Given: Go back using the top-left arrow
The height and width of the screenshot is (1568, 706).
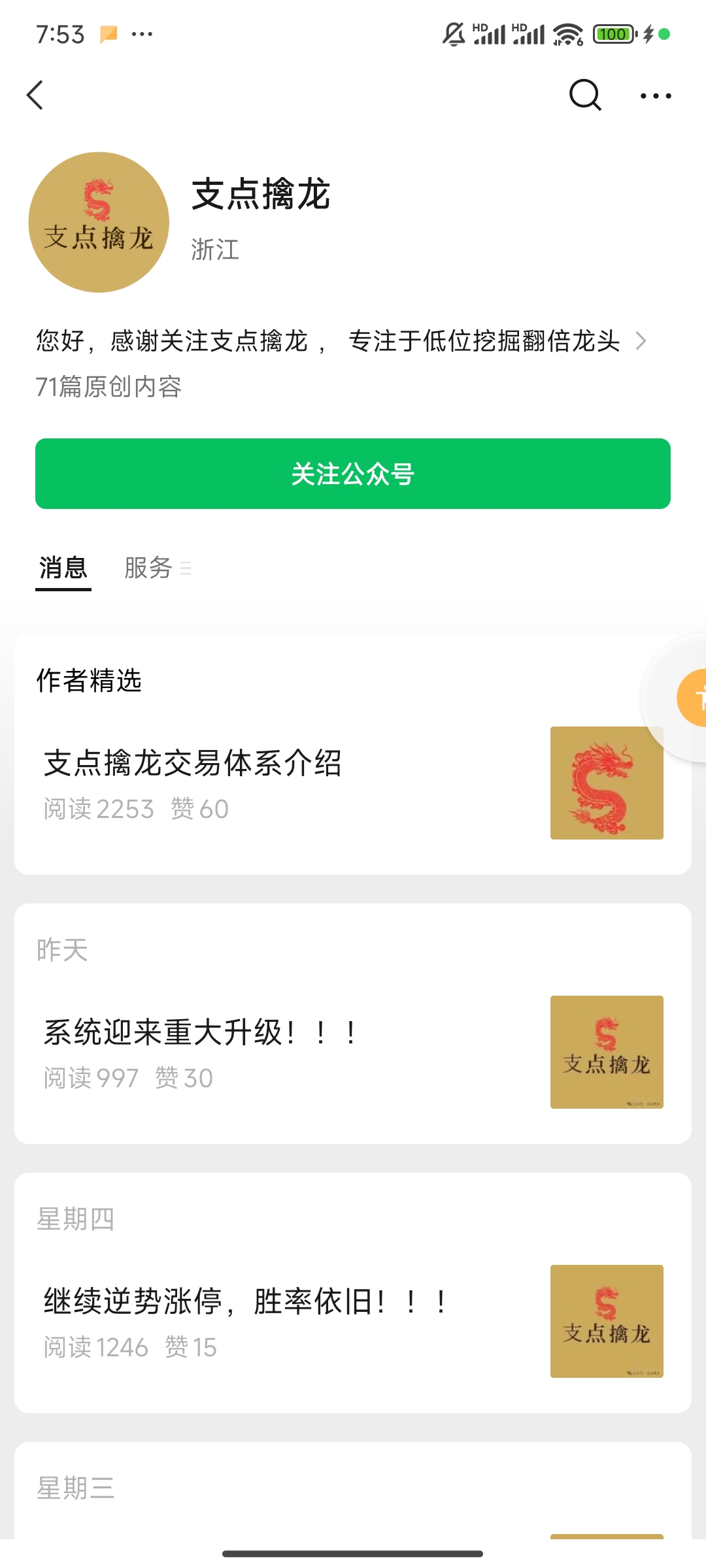Looking at the screenshot, I should pyautogui.click(x=35, y=95).
